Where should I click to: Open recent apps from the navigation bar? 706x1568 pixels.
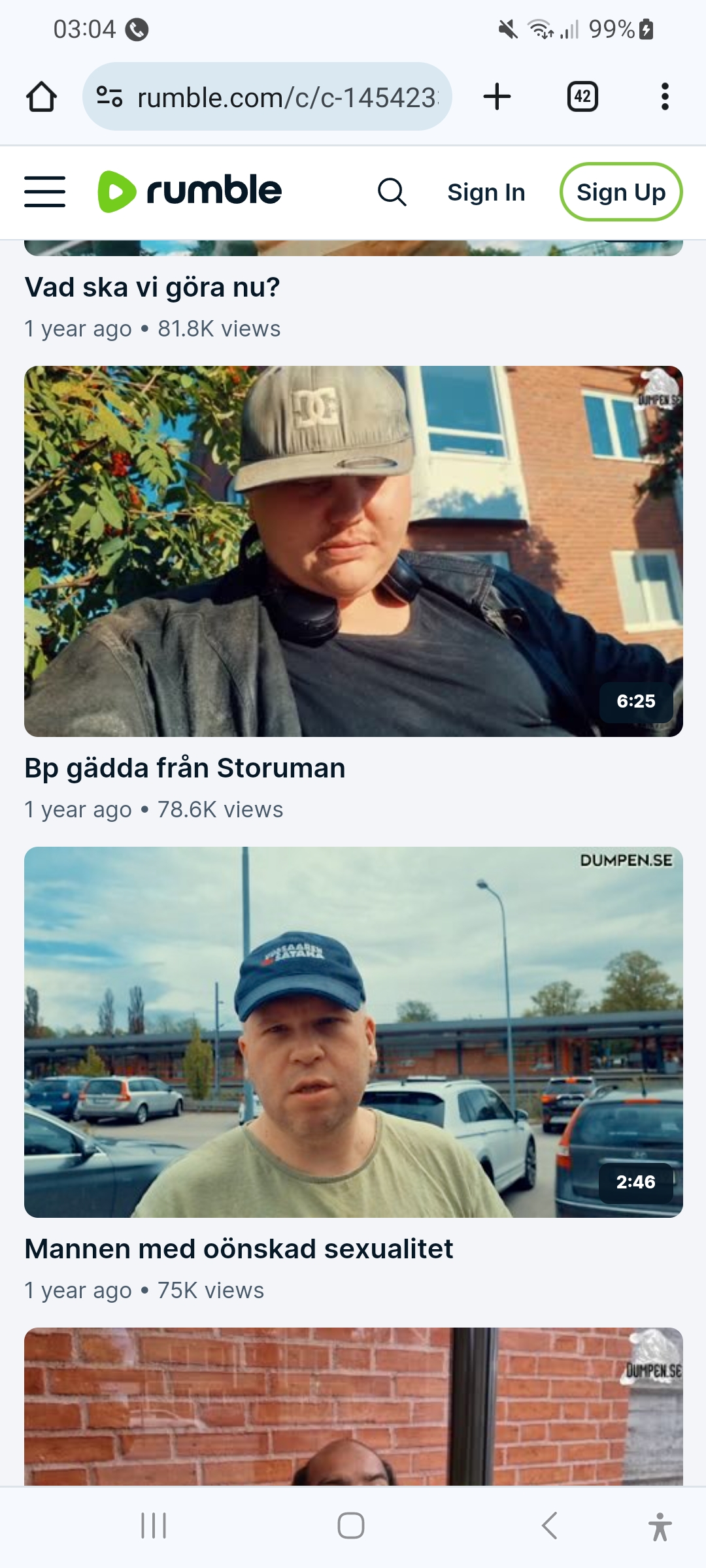pos(154,1526)
